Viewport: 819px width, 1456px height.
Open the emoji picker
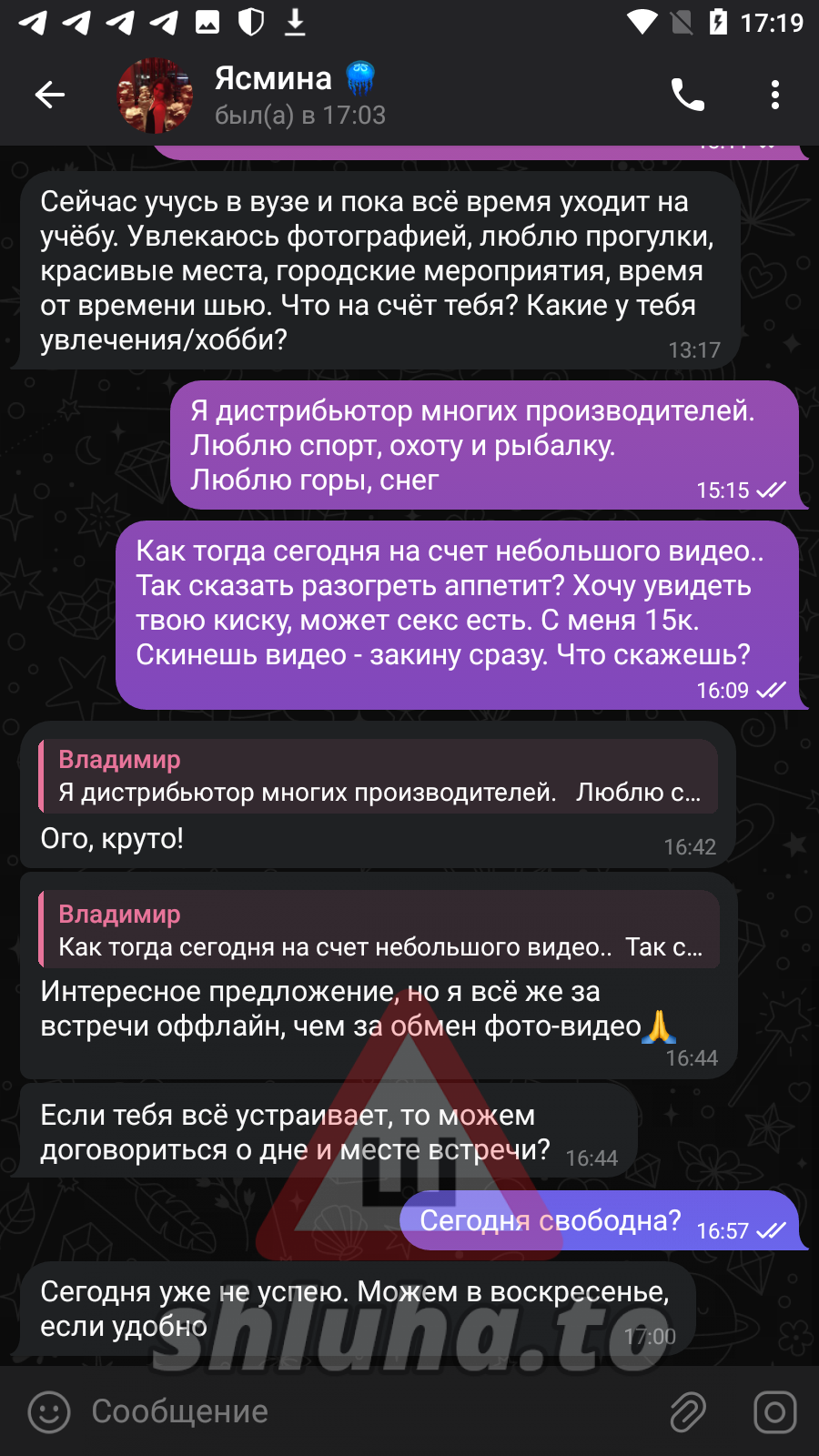pos(49,1412)
